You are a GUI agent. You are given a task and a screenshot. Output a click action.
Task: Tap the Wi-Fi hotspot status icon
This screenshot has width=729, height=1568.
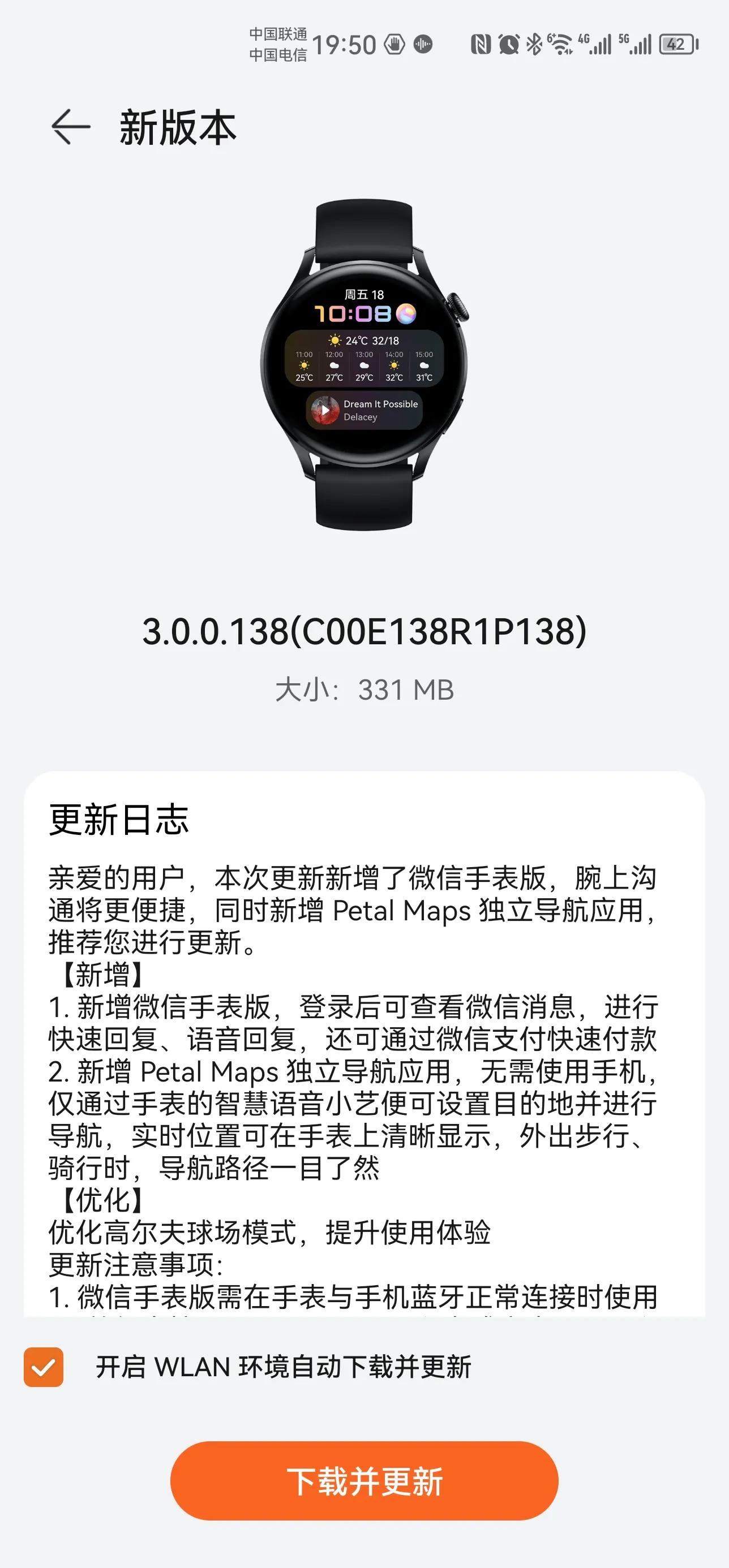(x=561, y=44)
